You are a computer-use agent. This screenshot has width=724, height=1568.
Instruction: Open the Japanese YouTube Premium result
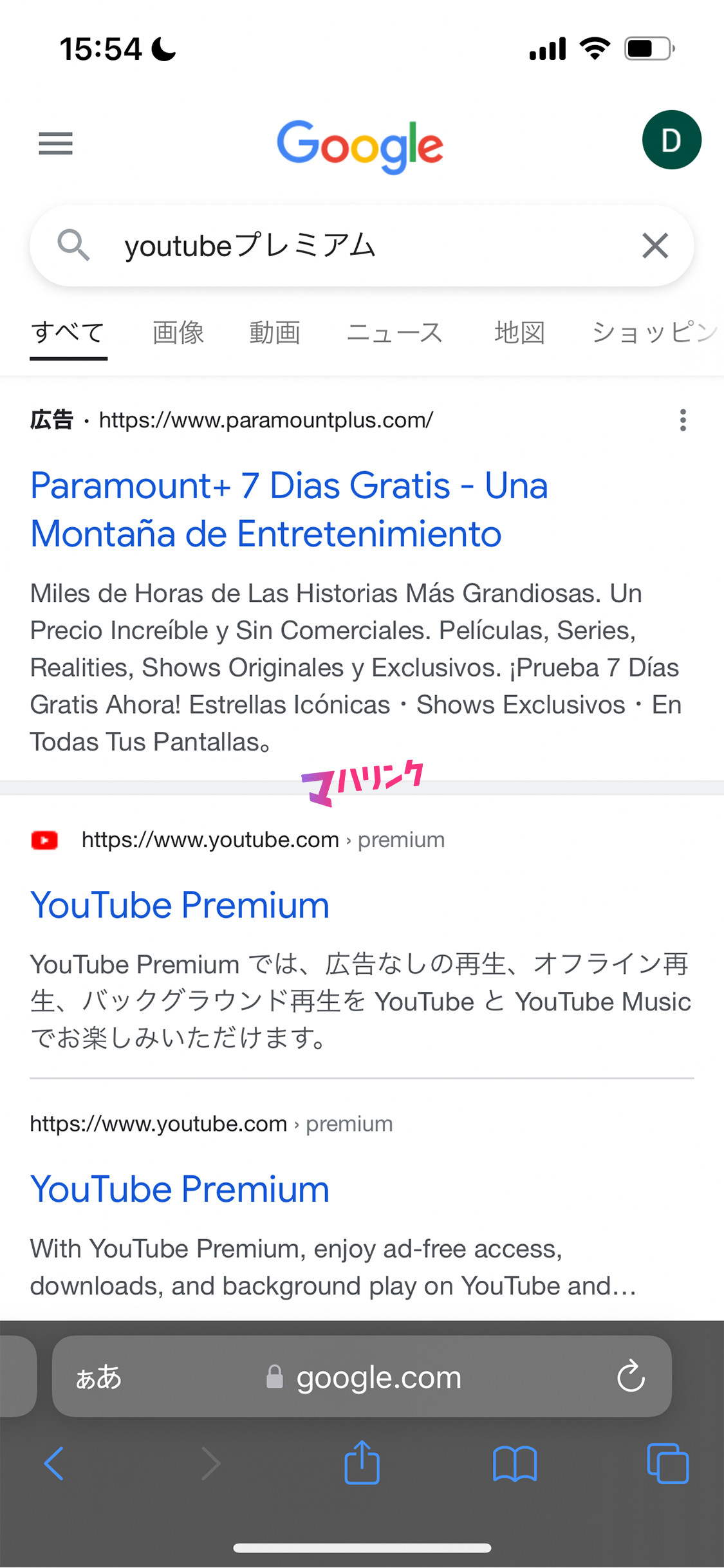[x=180, y=905]
